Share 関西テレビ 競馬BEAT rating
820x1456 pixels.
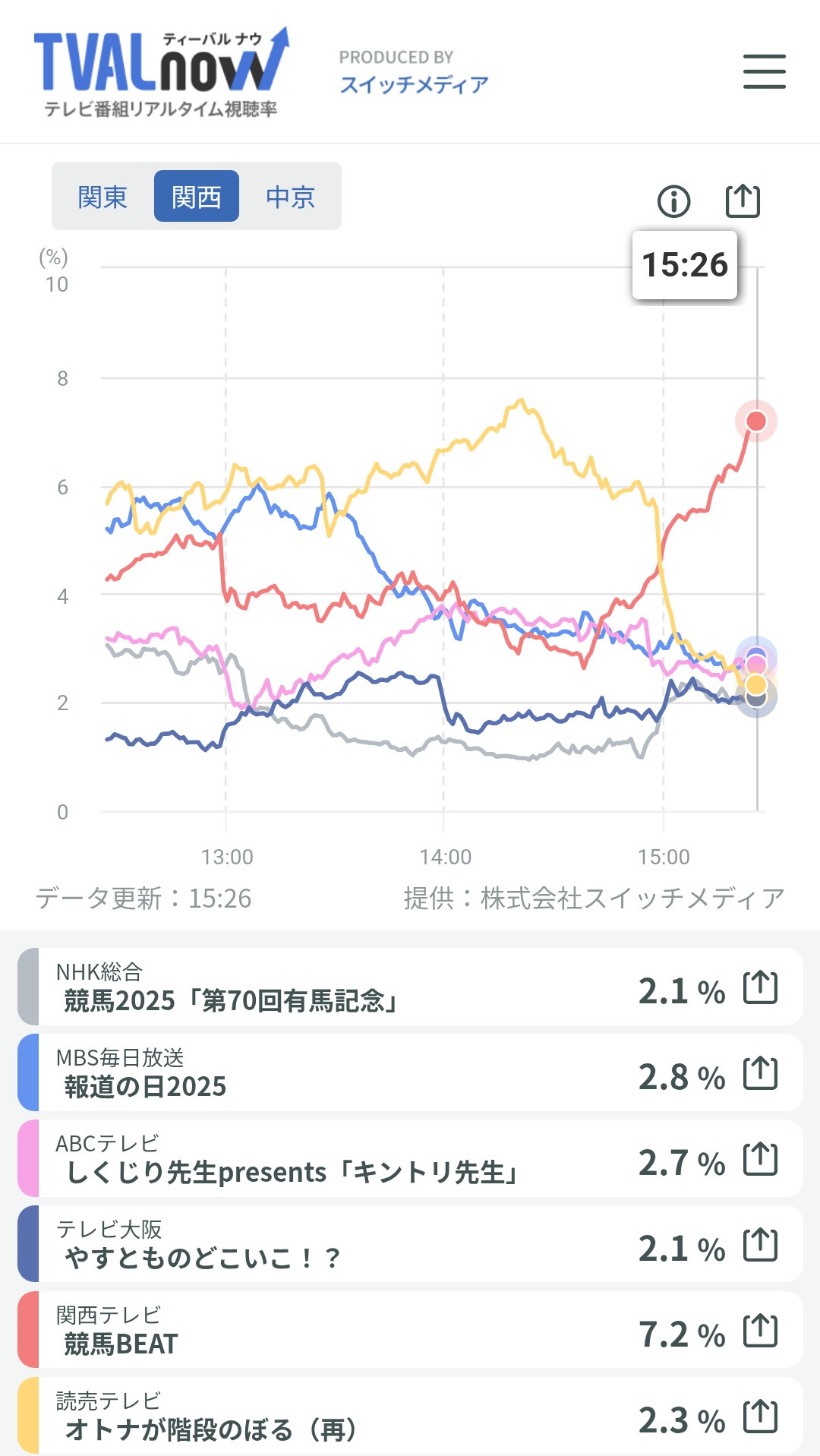click(x=760, y=1331)
